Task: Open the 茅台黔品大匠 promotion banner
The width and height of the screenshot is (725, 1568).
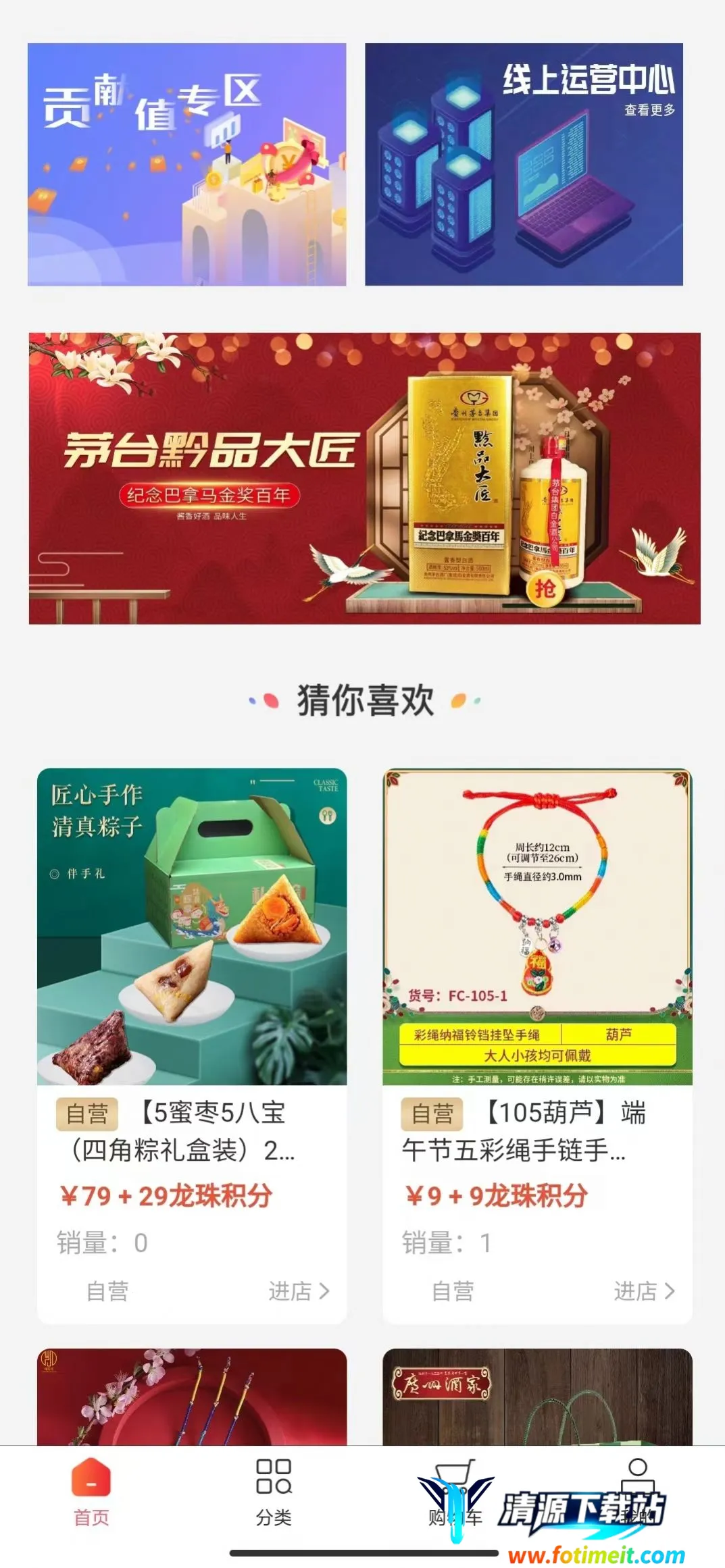Action: pos(364,477)
